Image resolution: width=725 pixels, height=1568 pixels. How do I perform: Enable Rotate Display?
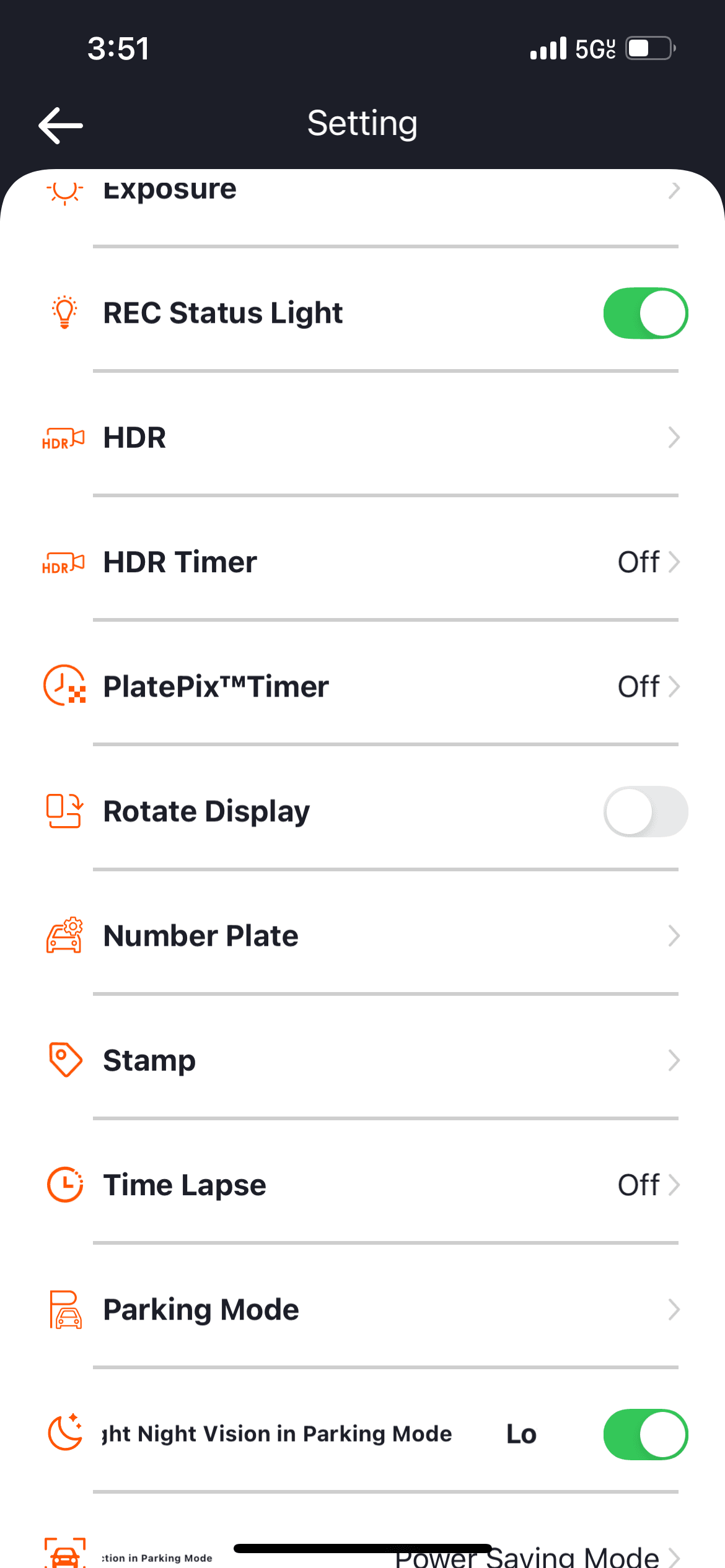(645, 811)
